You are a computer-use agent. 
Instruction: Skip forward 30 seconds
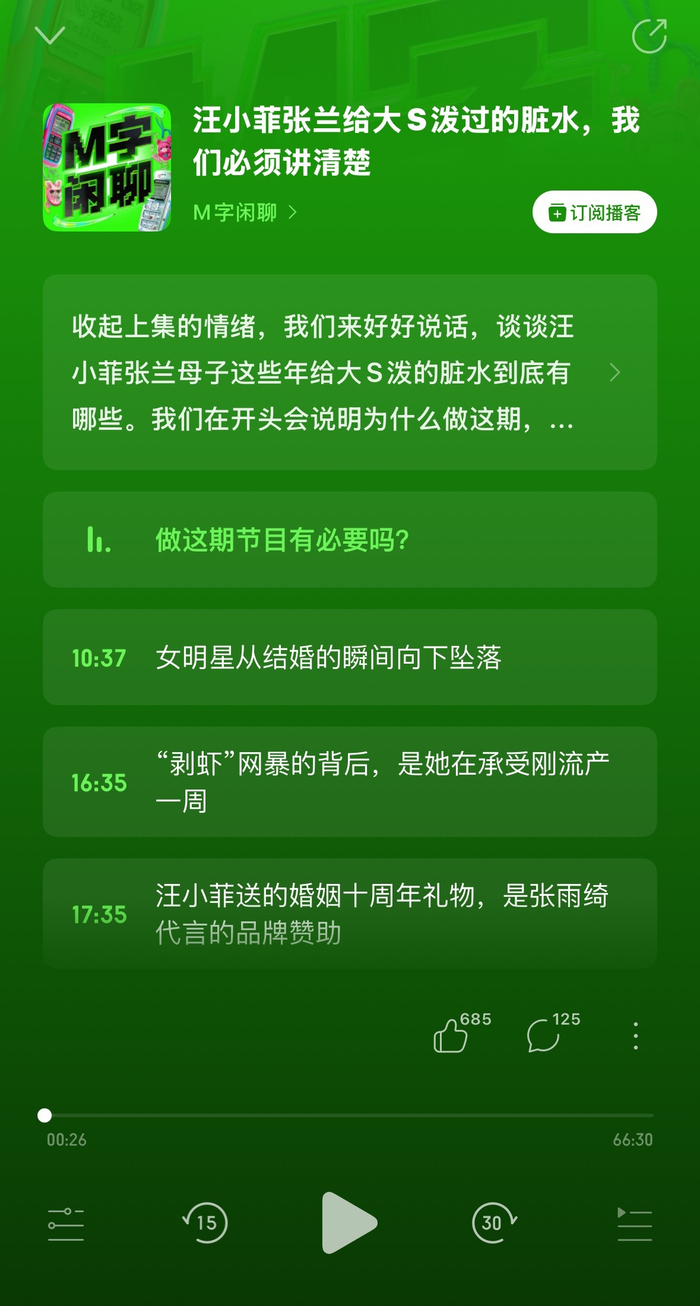(493, 1223)
